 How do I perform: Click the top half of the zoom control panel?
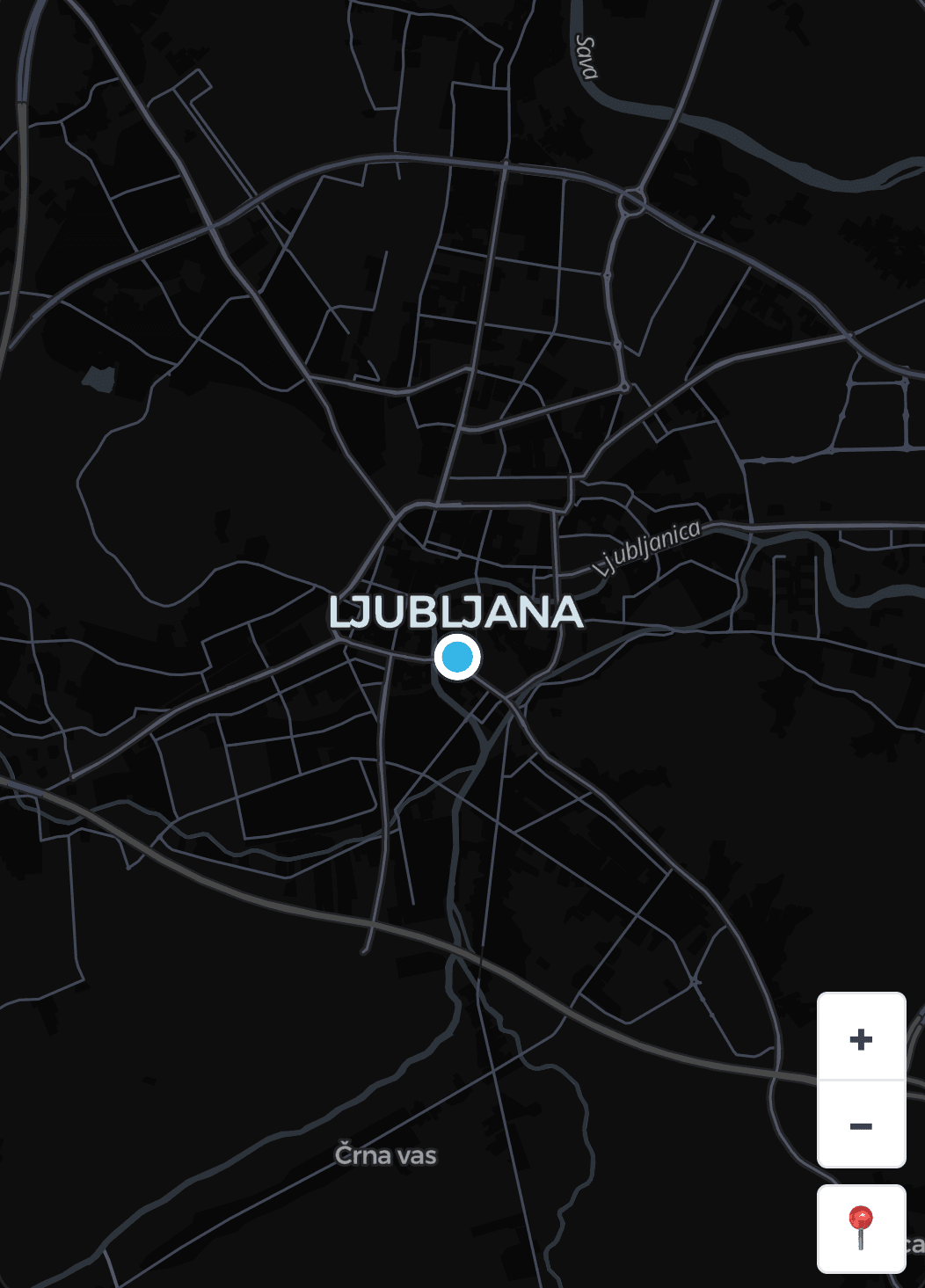tap(861, 1040)
